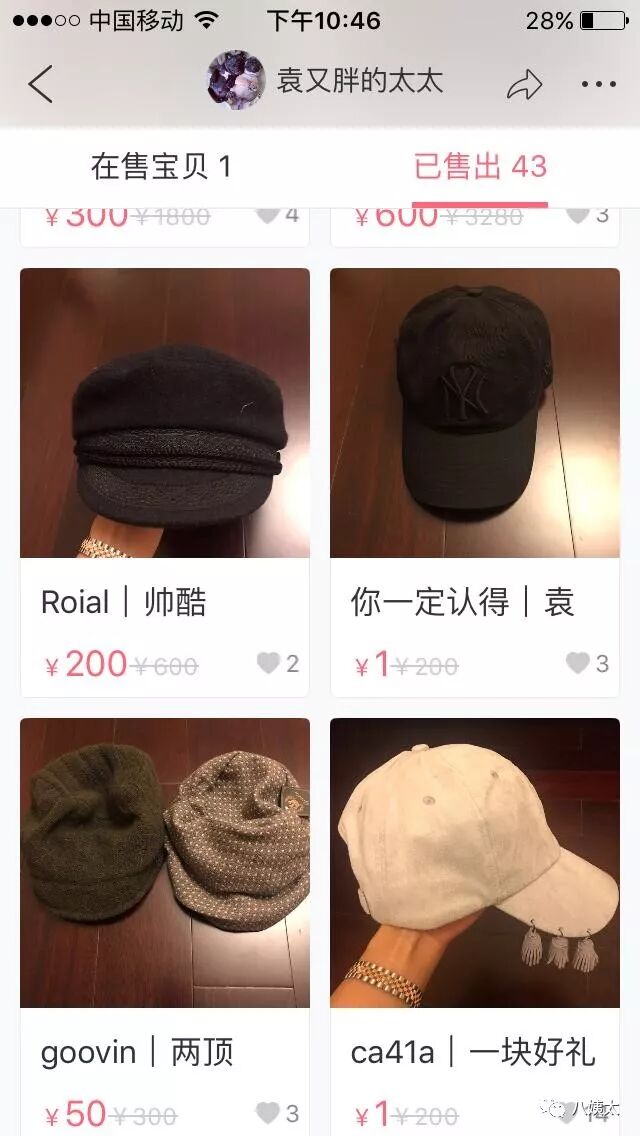The image size is (640, 1136).
Task: Open the three-dot overflow menu
Action: coord(598,84)
